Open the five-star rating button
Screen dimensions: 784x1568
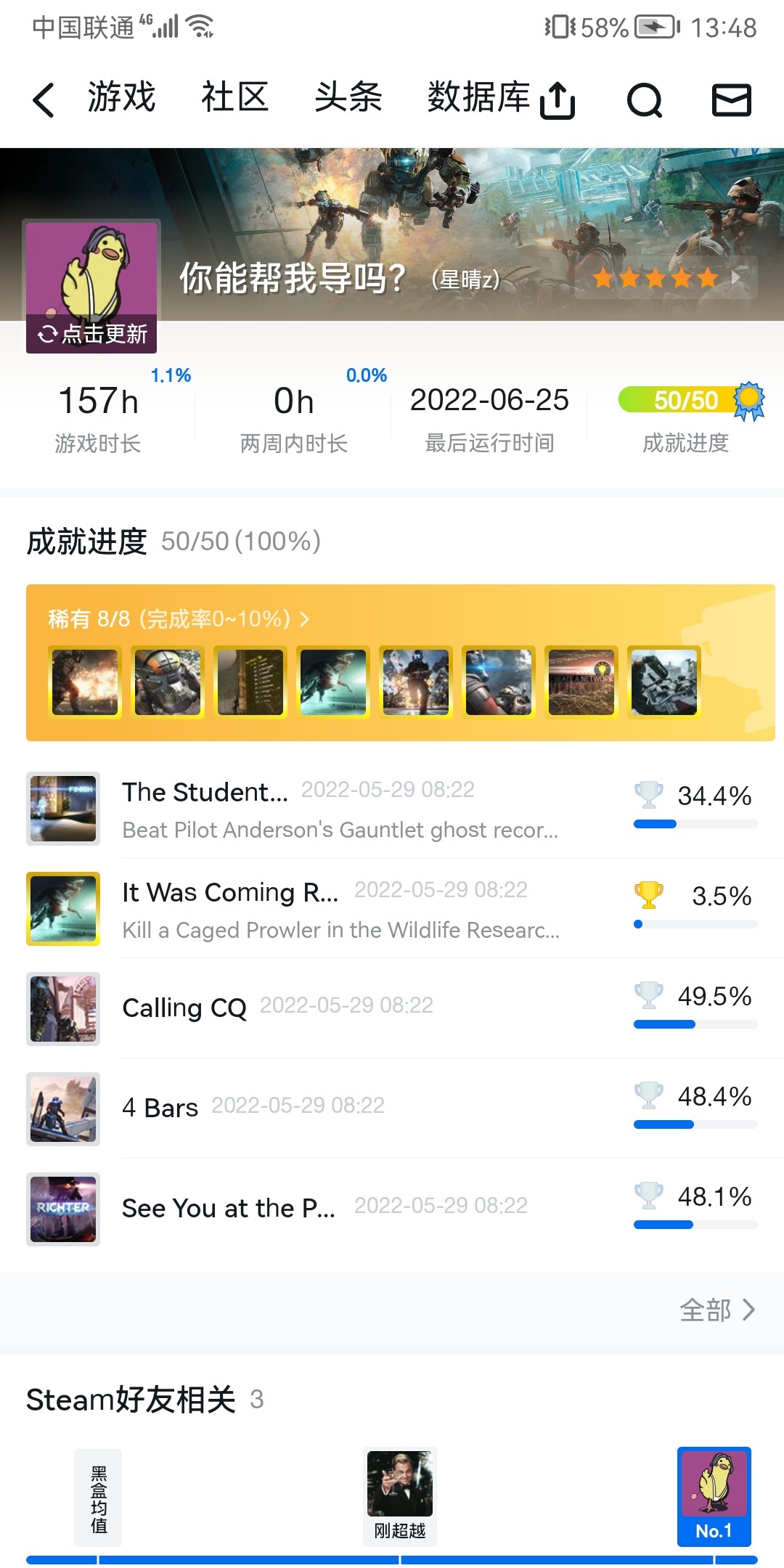tap(666, 277)
